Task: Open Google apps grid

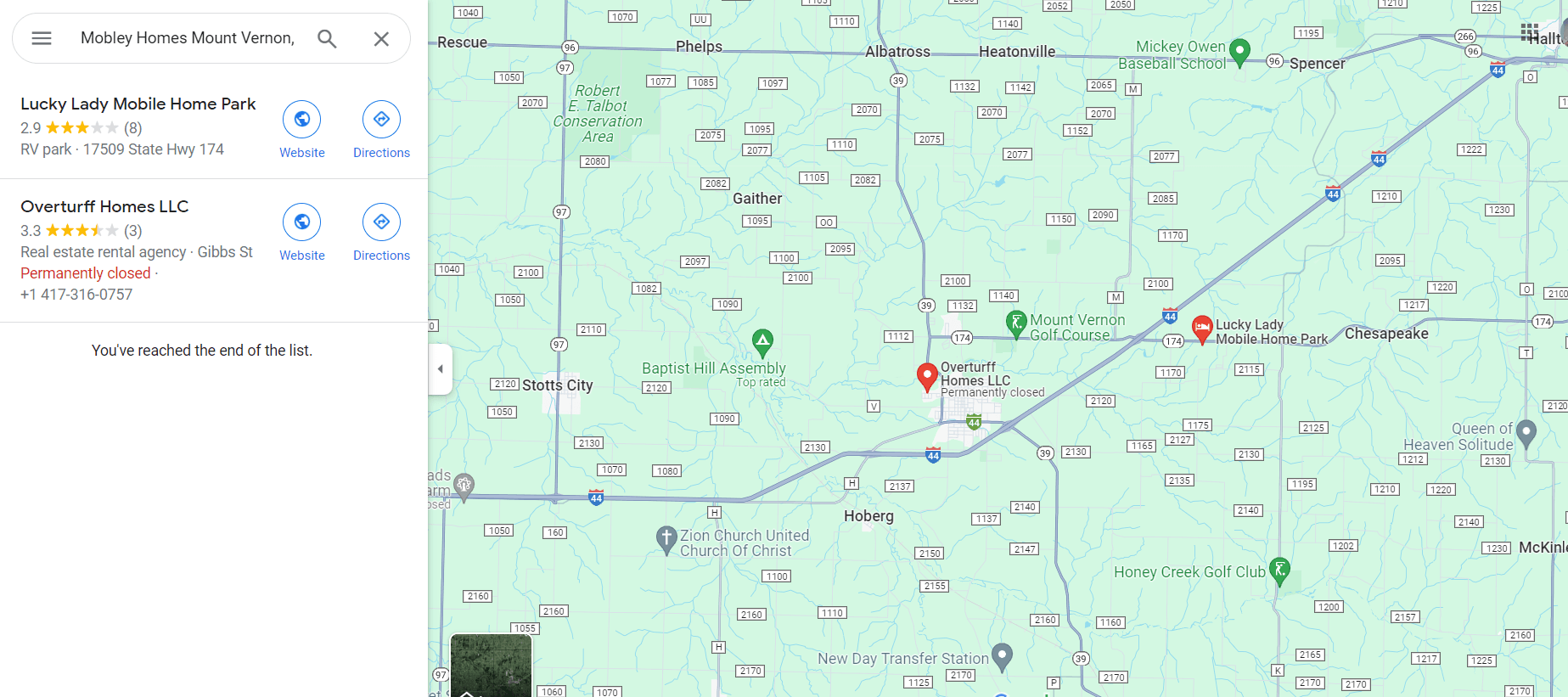Action: 1529,33
